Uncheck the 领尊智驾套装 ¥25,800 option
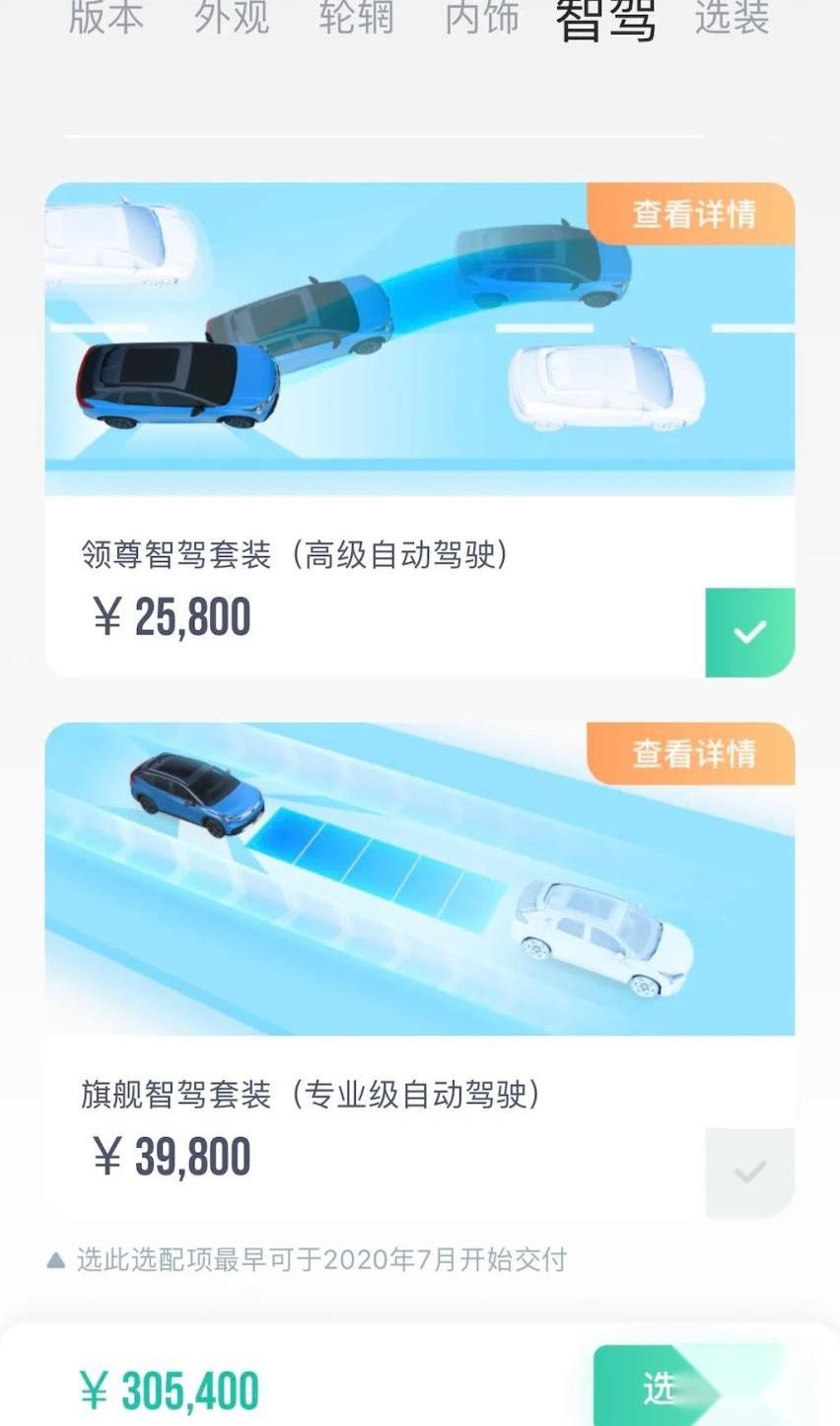840x1426 pixels. click(750, 632)
